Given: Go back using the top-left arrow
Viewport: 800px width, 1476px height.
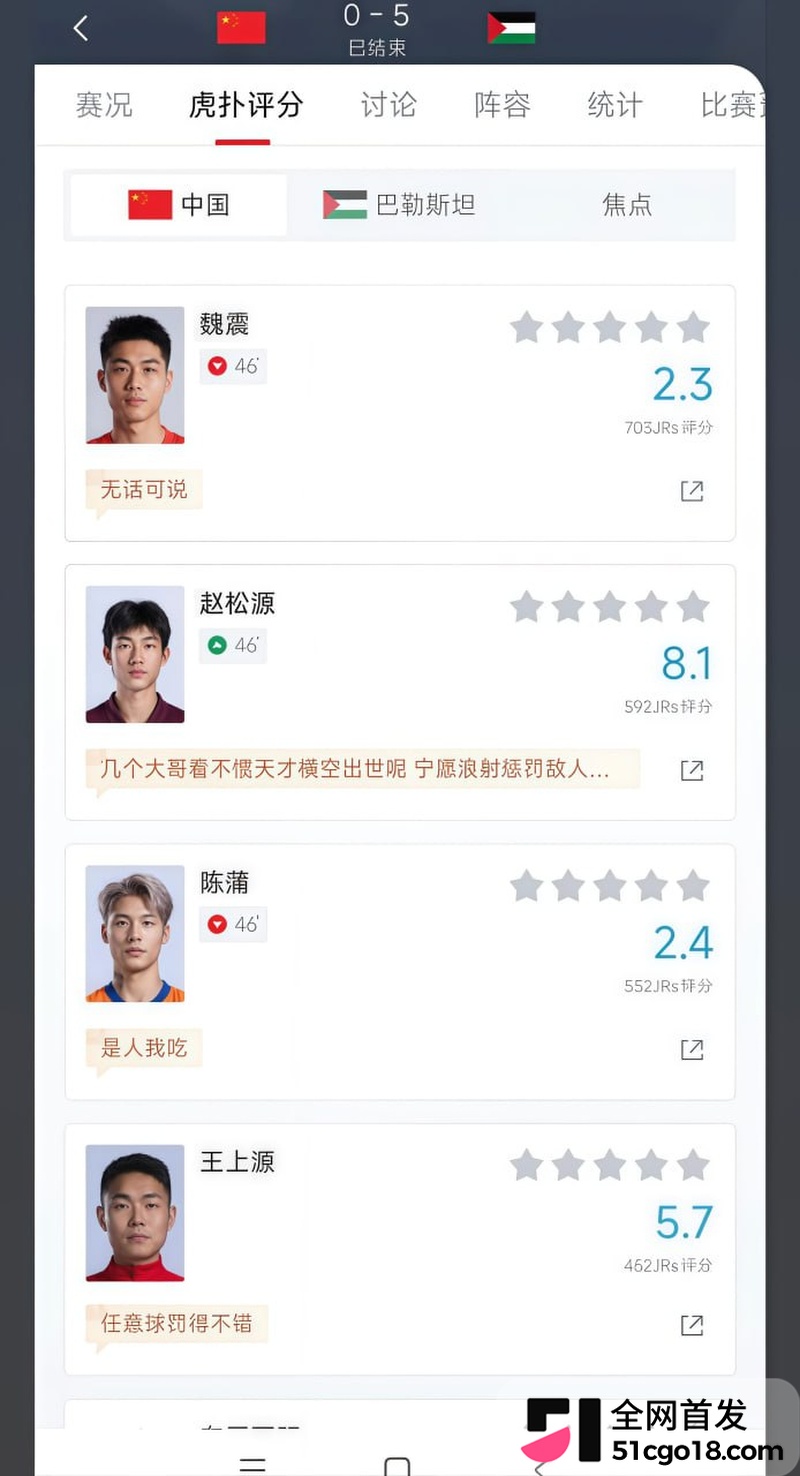Looking at the screenshot, I should [81, 28].
